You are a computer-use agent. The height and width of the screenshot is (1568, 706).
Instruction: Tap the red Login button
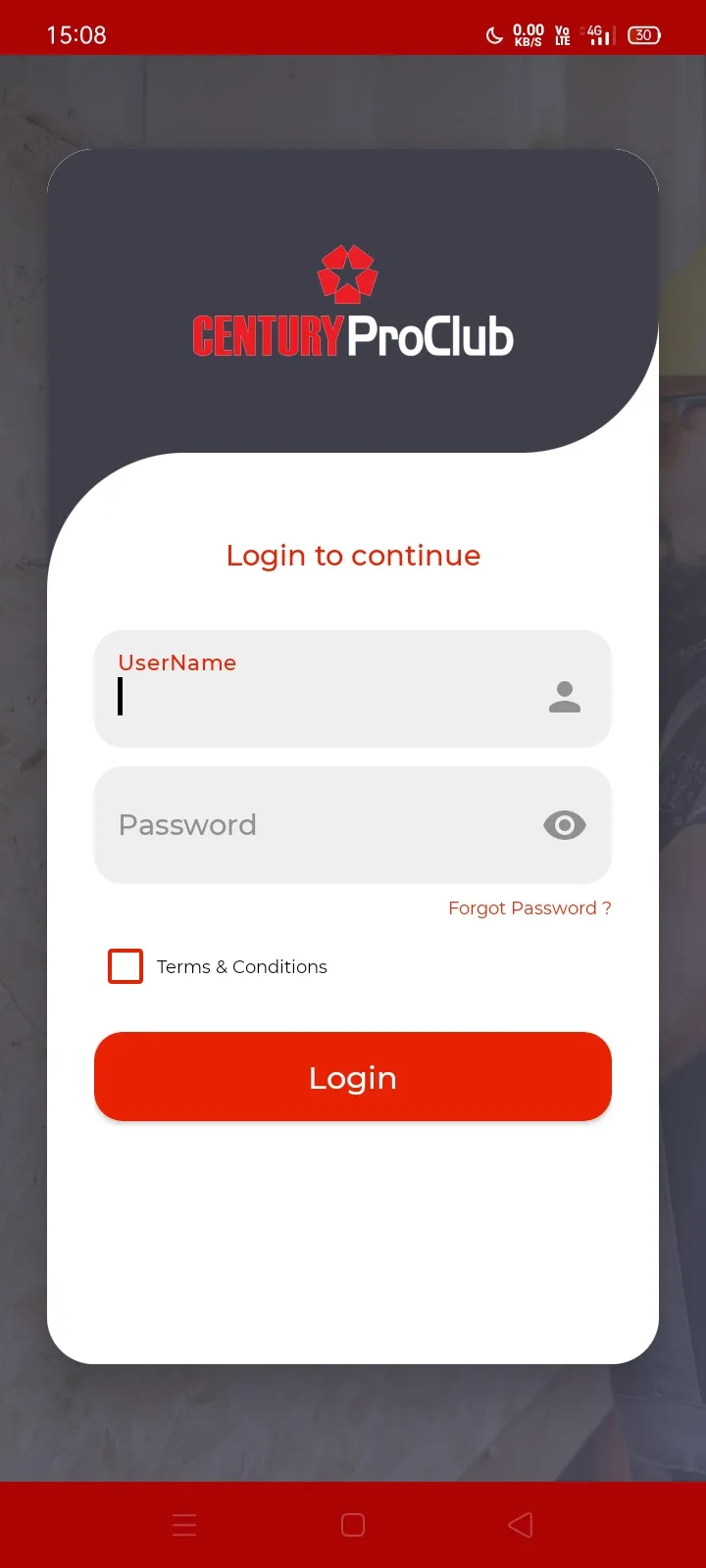[x=353, y=1076]
